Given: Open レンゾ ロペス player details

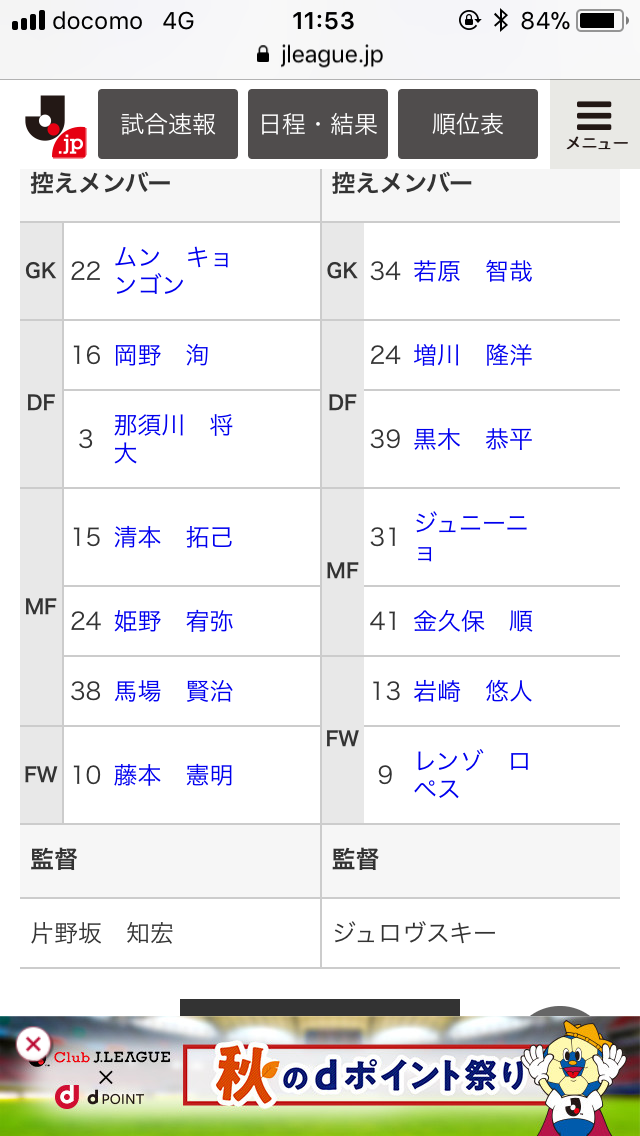Looking at the screenshot, I should (x=473, y=774).
